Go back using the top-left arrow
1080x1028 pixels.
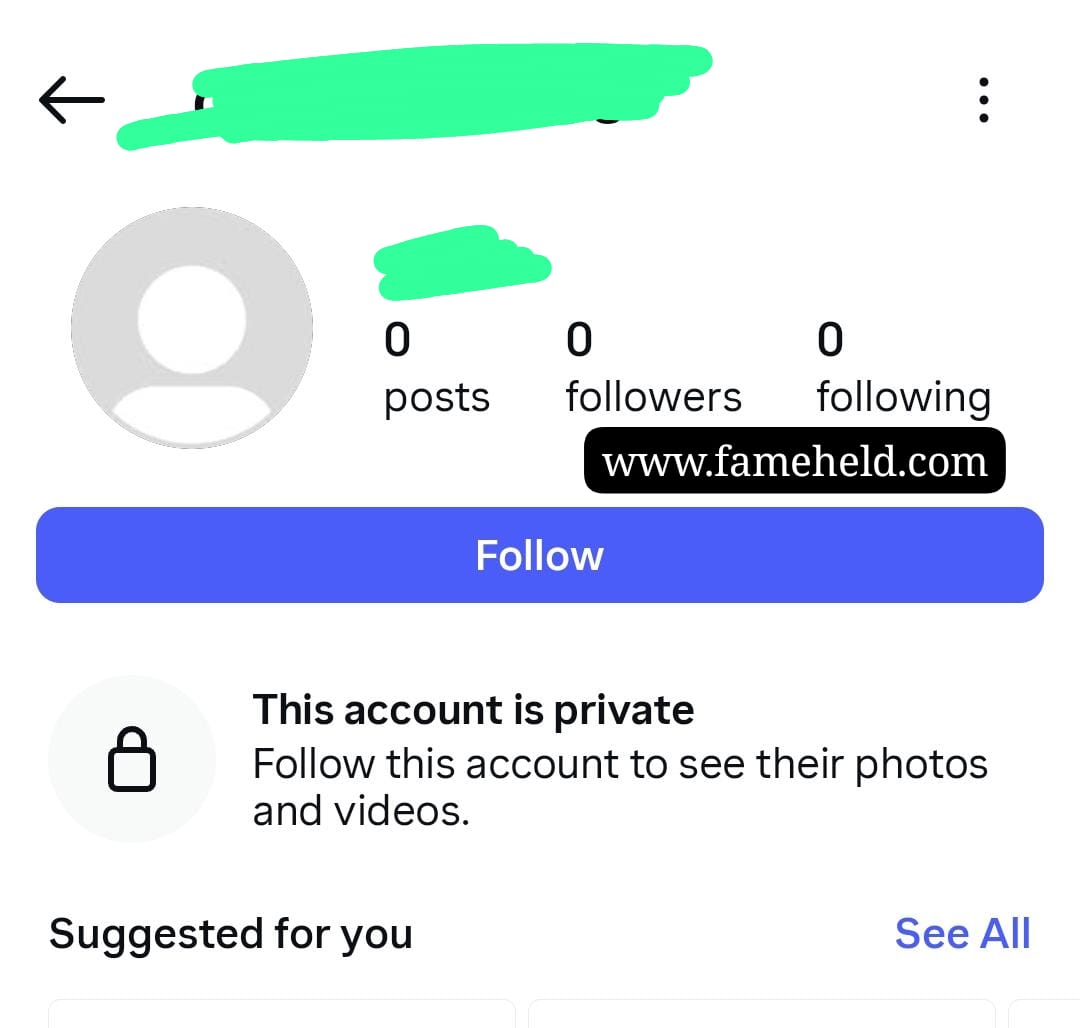[72, 100]
